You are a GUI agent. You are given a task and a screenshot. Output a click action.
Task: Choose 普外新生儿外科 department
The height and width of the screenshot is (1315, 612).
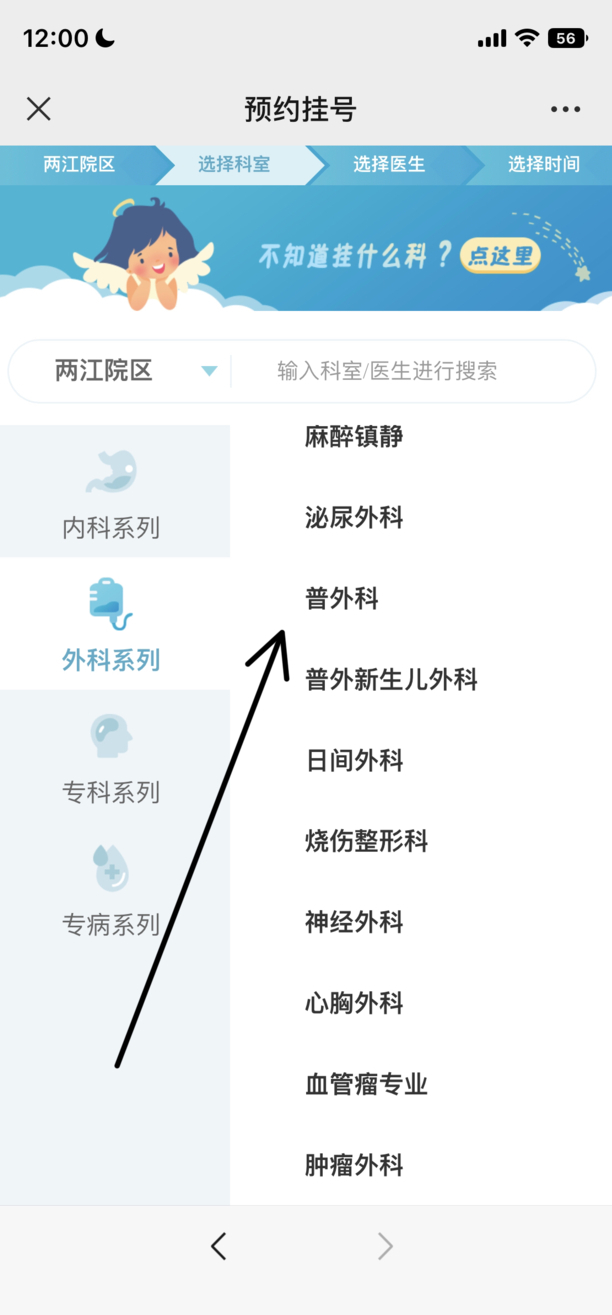(391, 679)
